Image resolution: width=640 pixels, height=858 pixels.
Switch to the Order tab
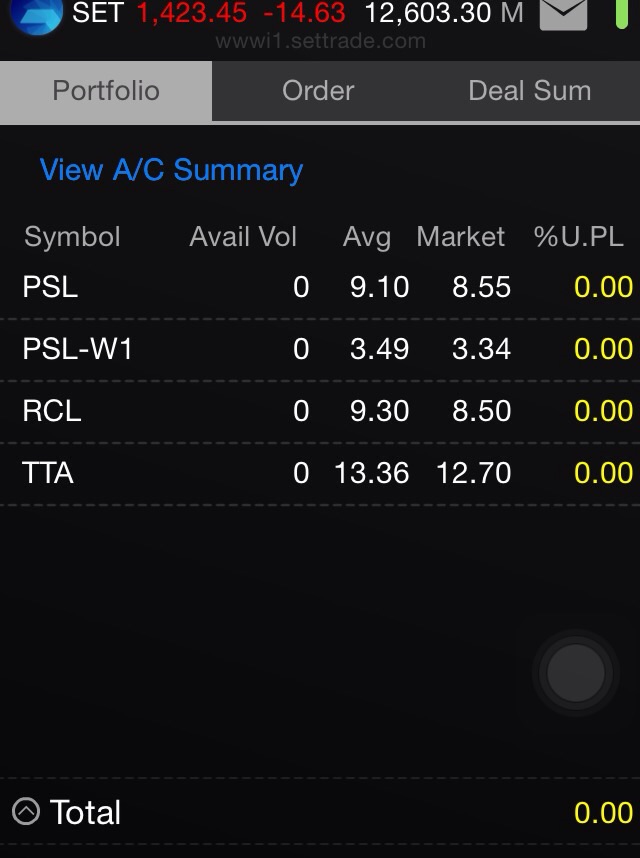[x=318, y=91]
